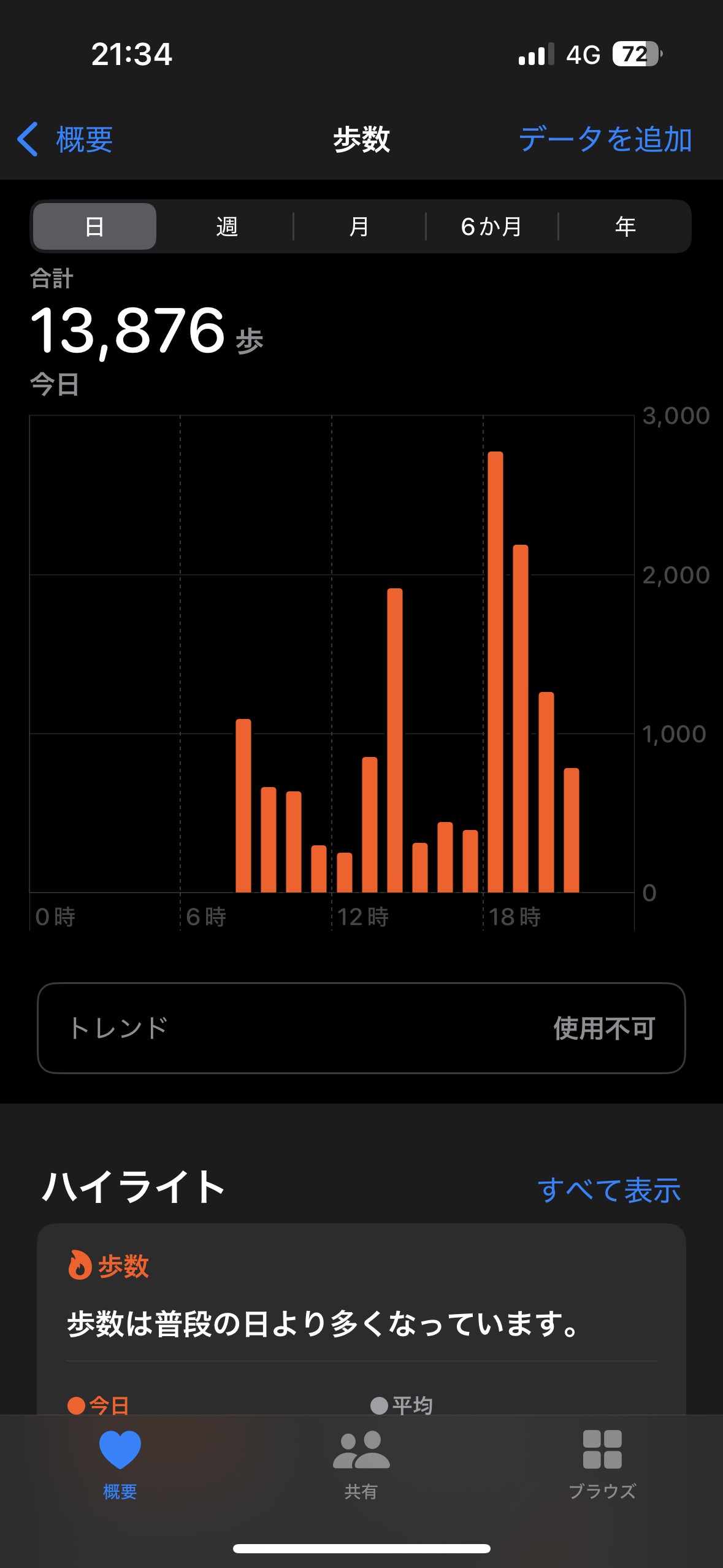Screen dimensions: 723x1568
Task: Tap すべて表示 to show all highlights
Action: pos(609,1190)
